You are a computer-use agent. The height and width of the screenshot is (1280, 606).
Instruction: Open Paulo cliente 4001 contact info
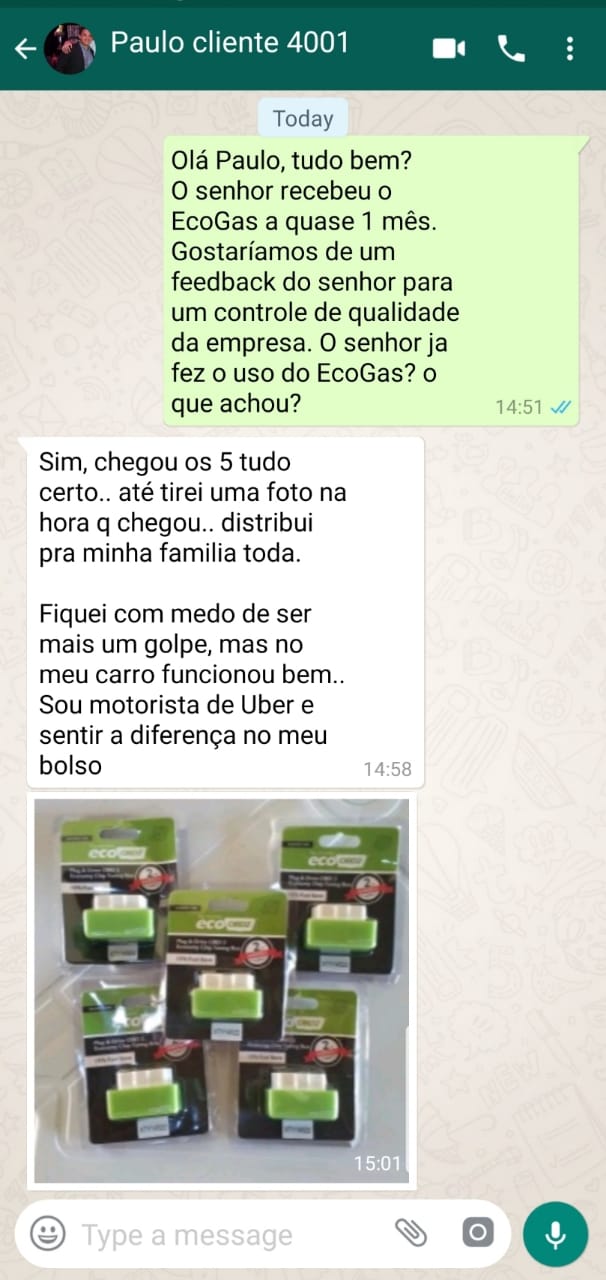(x=229, y=44)
